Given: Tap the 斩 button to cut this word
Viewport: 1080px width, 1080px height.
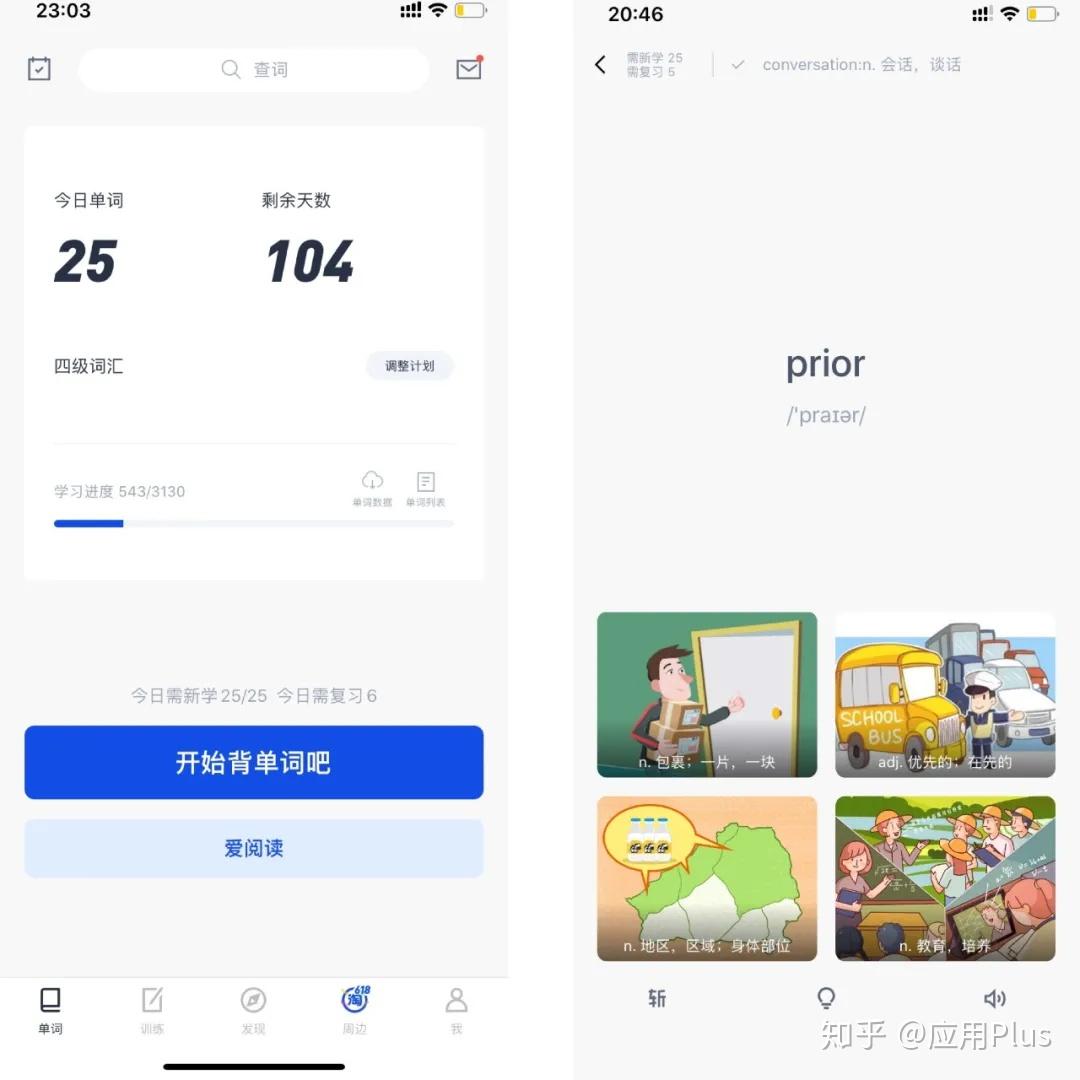Looking at the screenshot, I should 657,998.
